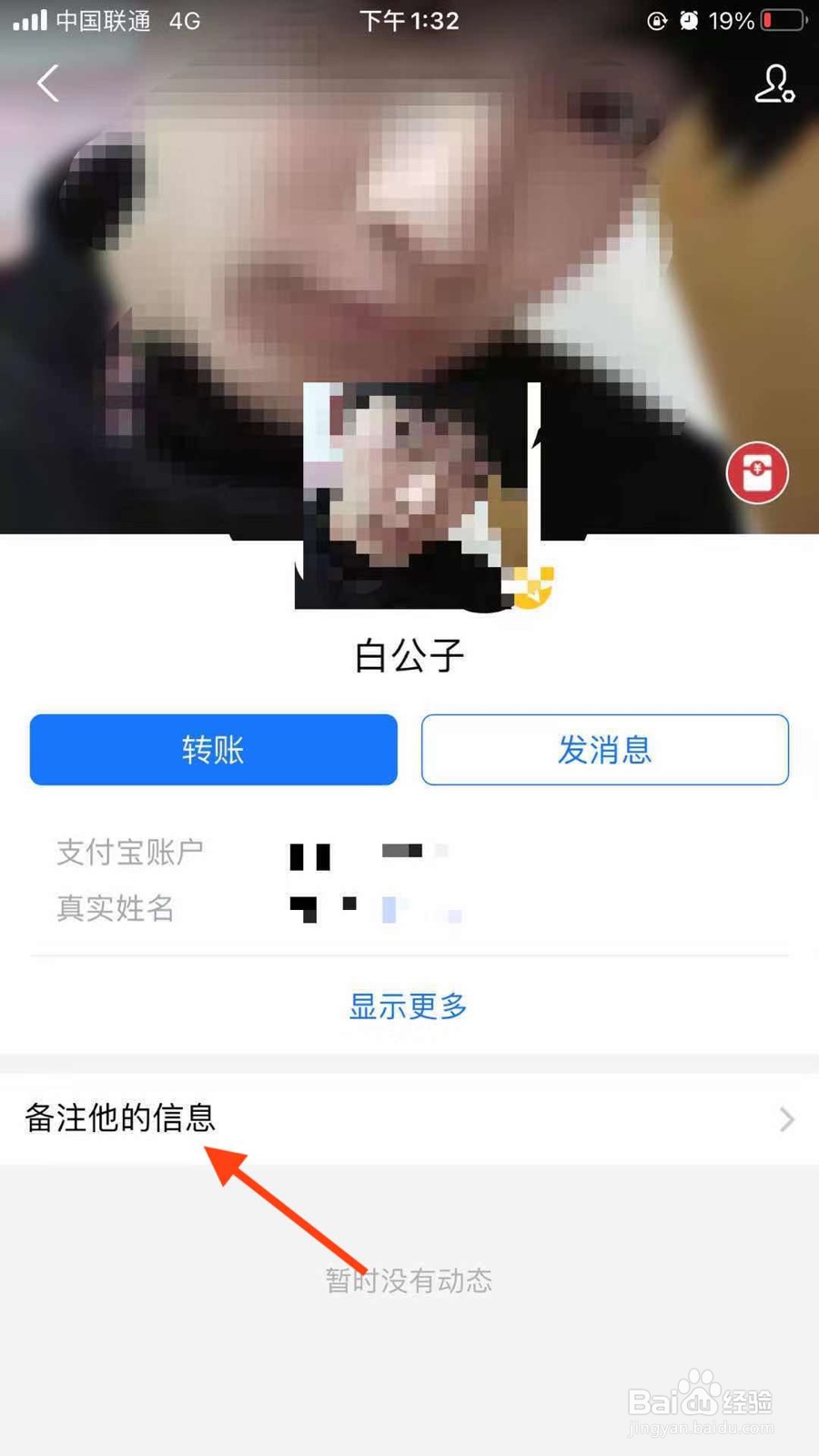This screenshot has height=1456, width=819.
Task: Click the red envelope icon on the cover photo
Action: point(757,473)
